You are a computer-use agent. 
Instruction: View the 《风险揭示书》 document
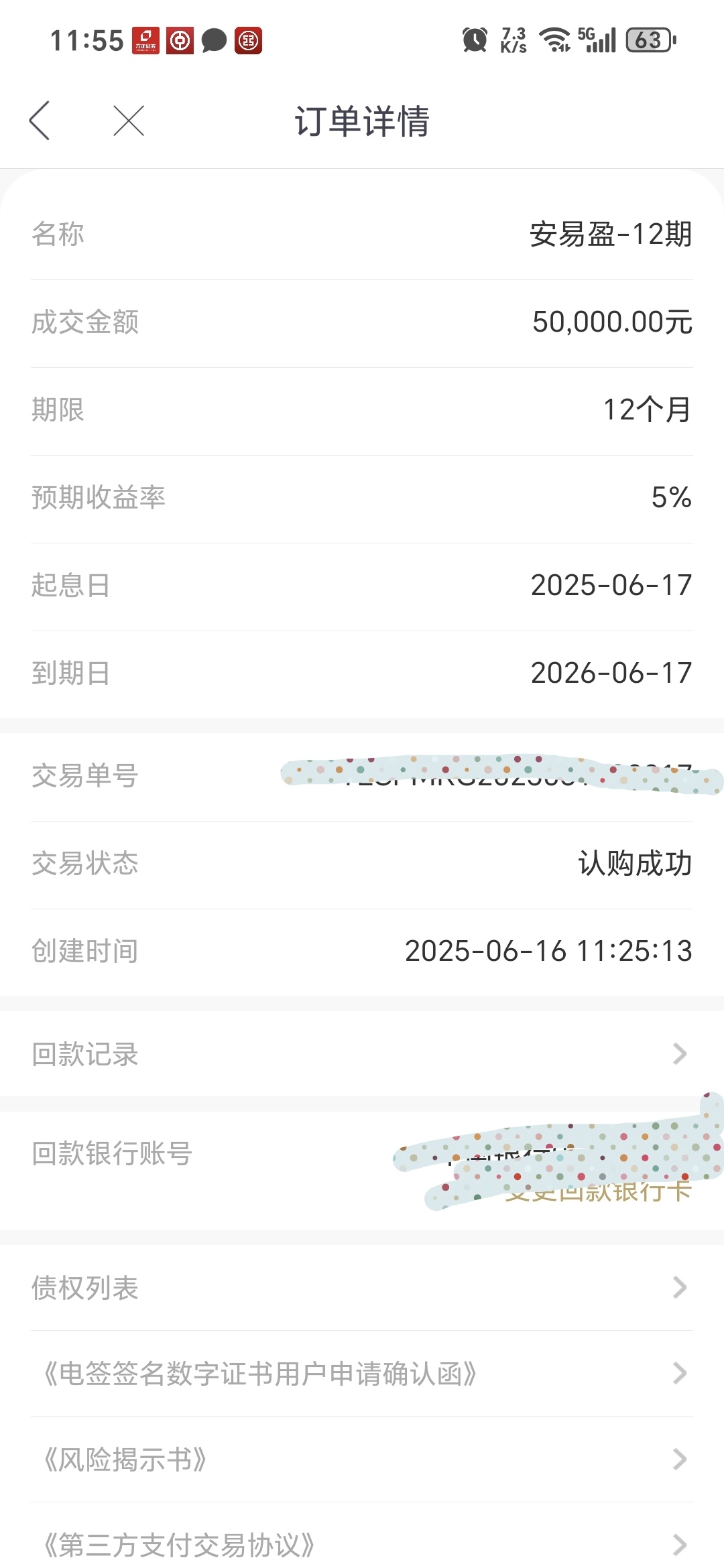pyautogui.click(x=362, y=1459)
